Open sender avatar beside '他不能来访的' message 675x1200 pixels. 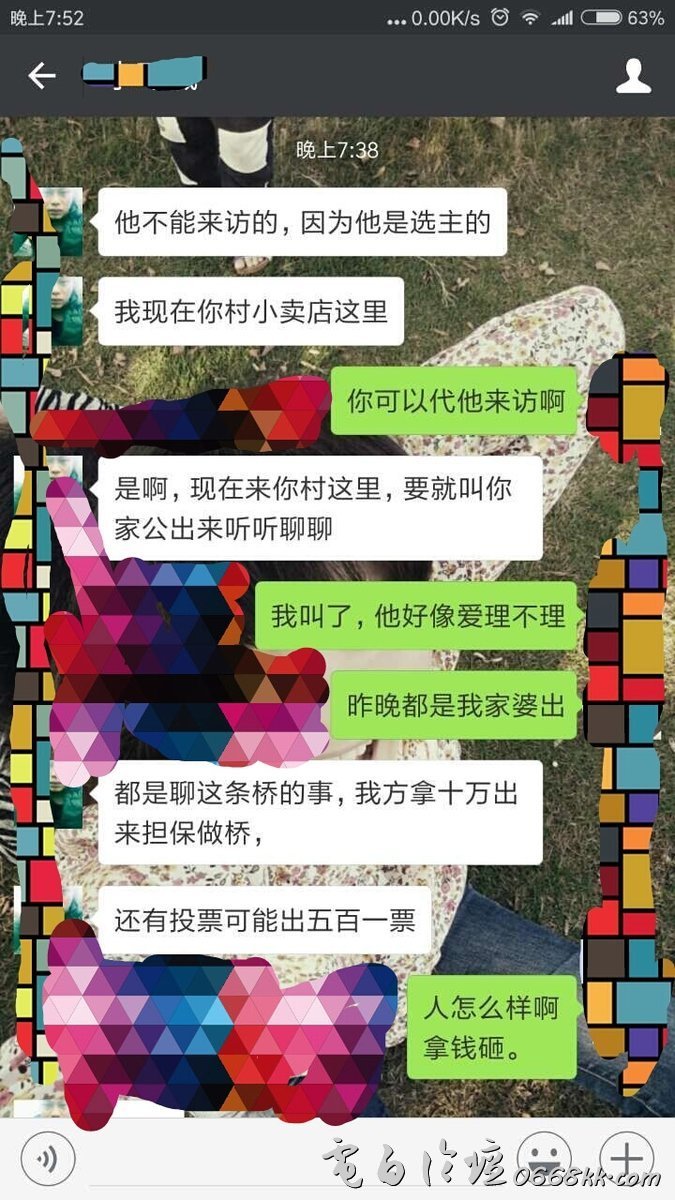(63, 222)
